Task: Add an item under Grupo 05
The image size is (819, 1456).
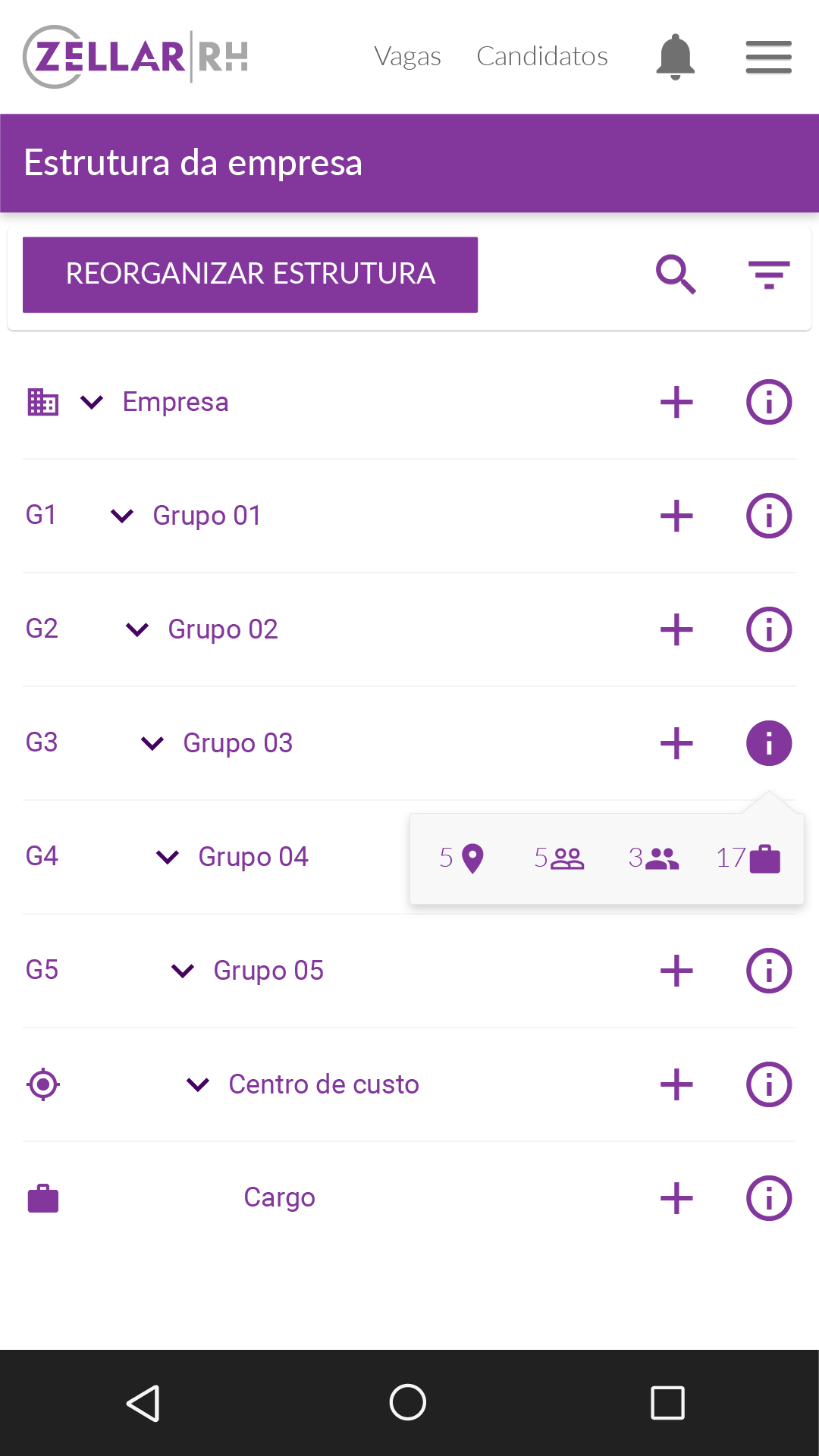Action: pyautogui.click(x=676, y=971)
